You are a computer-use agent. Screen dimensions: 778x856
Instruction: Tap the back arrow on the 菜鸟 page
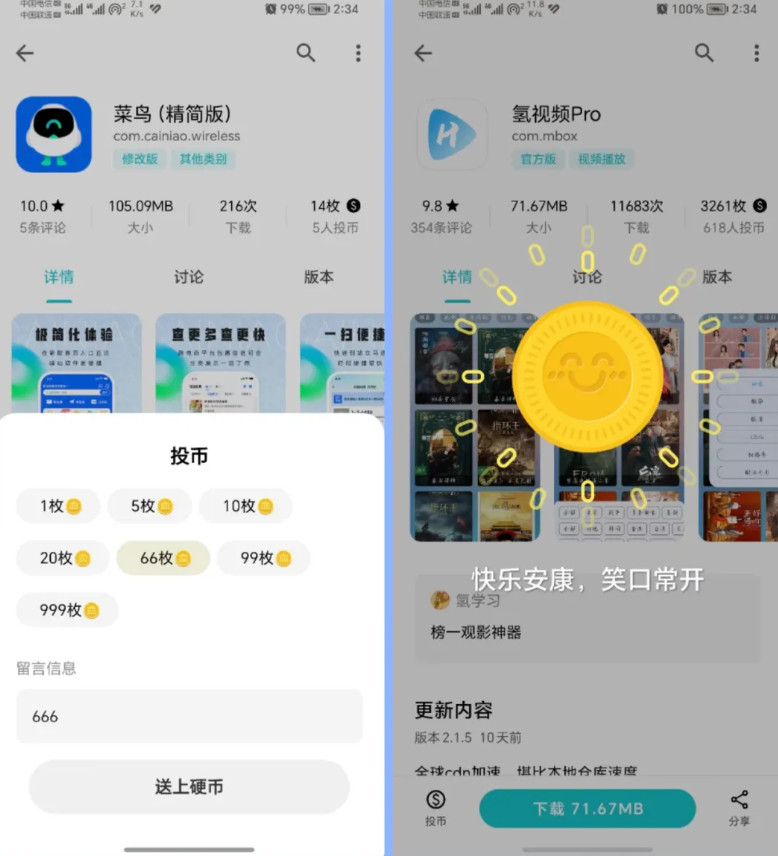(25, 53)
